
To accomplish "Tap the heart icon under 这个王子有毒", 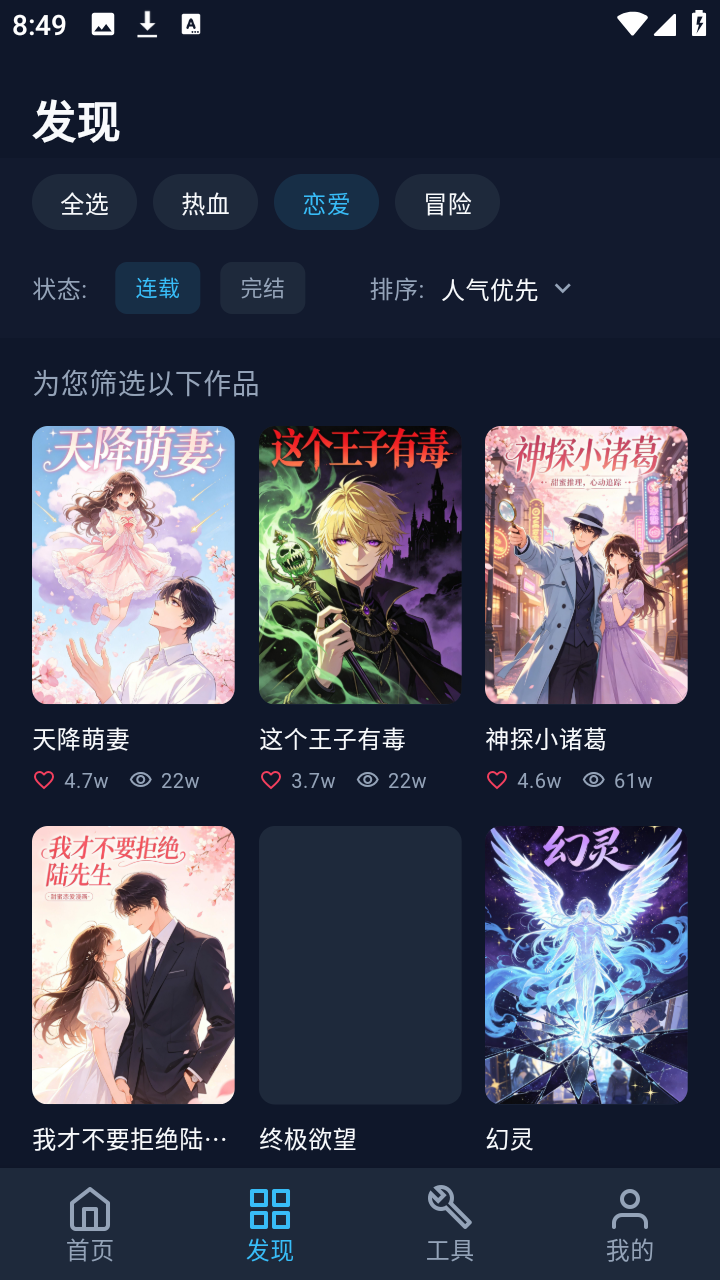I will coord(270,780).
